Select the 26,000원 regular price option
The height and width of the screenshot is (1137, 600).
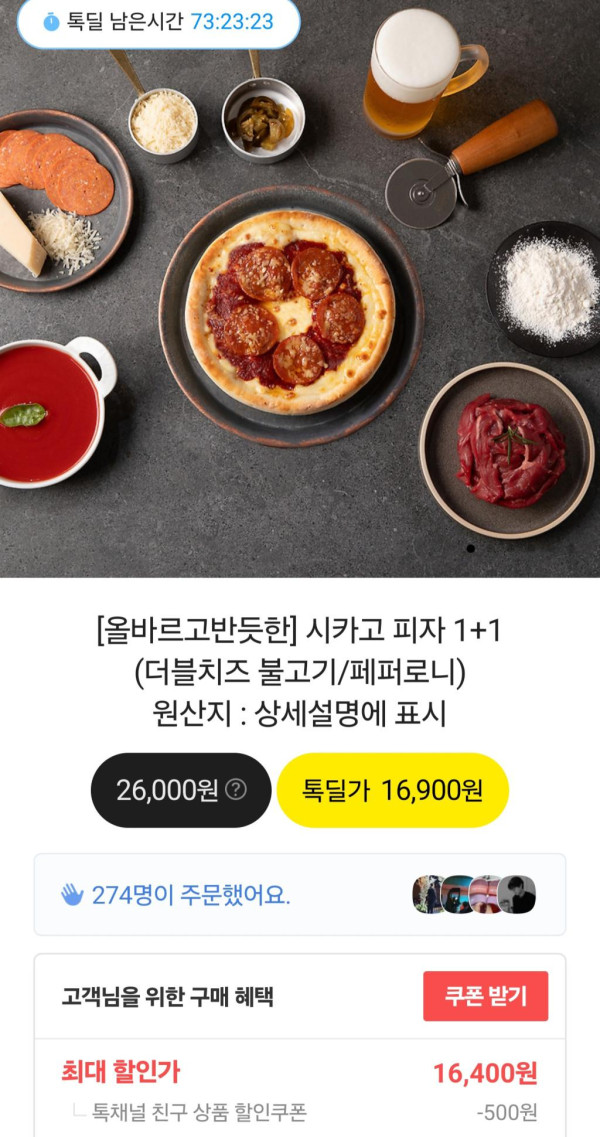(168, 790)
